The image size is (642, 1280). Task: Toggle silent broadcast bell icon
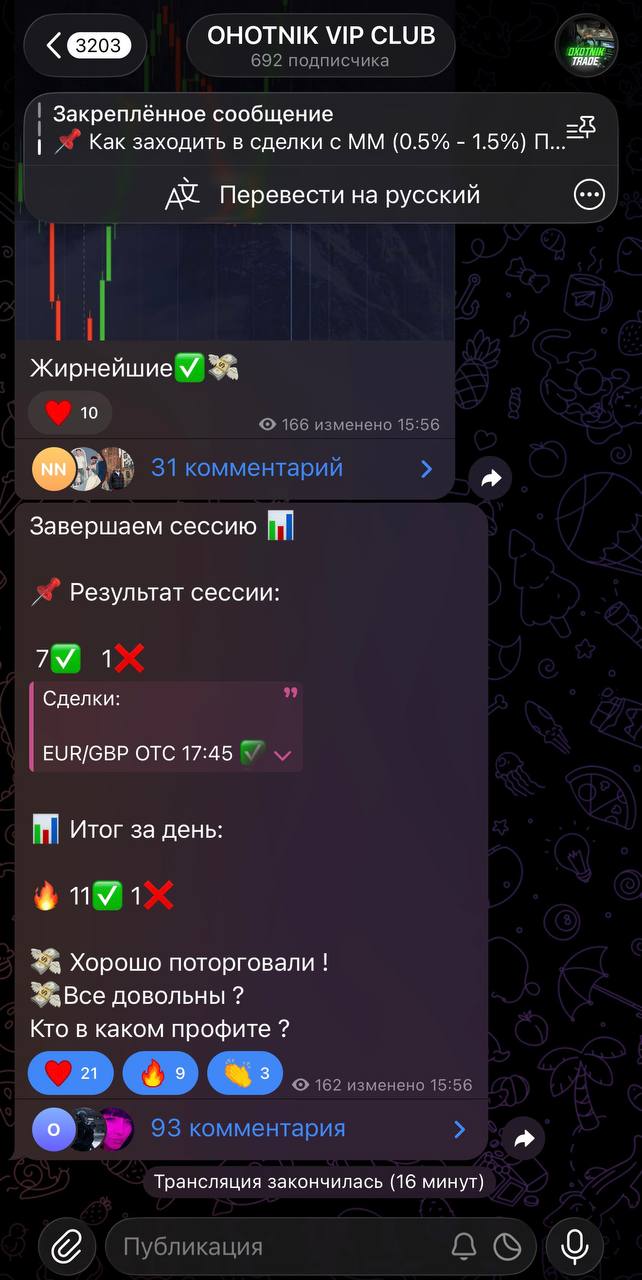point(464,1246)
